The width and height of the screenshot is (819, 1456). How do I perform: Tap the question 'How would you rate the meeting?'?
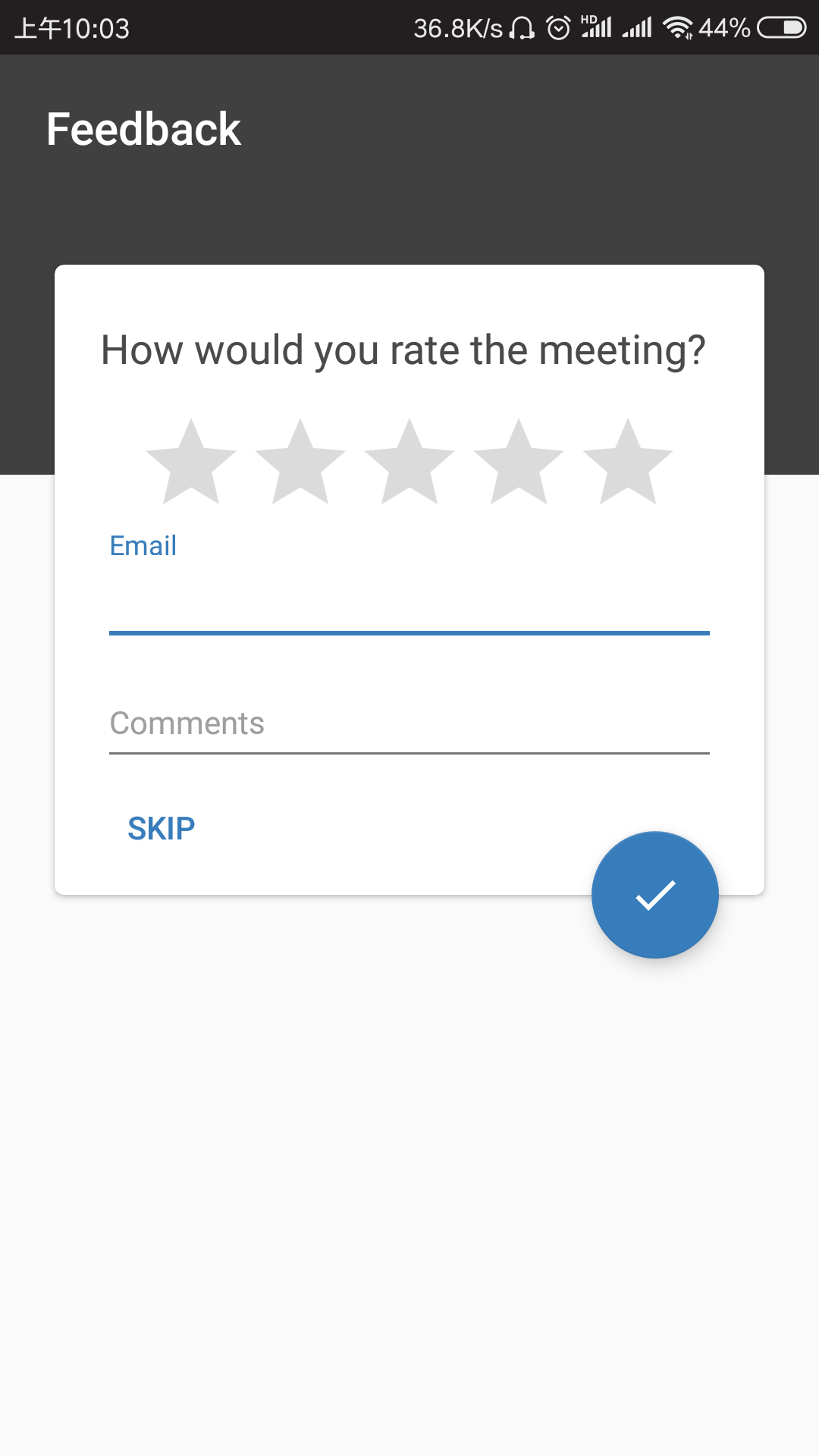[404, 349]
